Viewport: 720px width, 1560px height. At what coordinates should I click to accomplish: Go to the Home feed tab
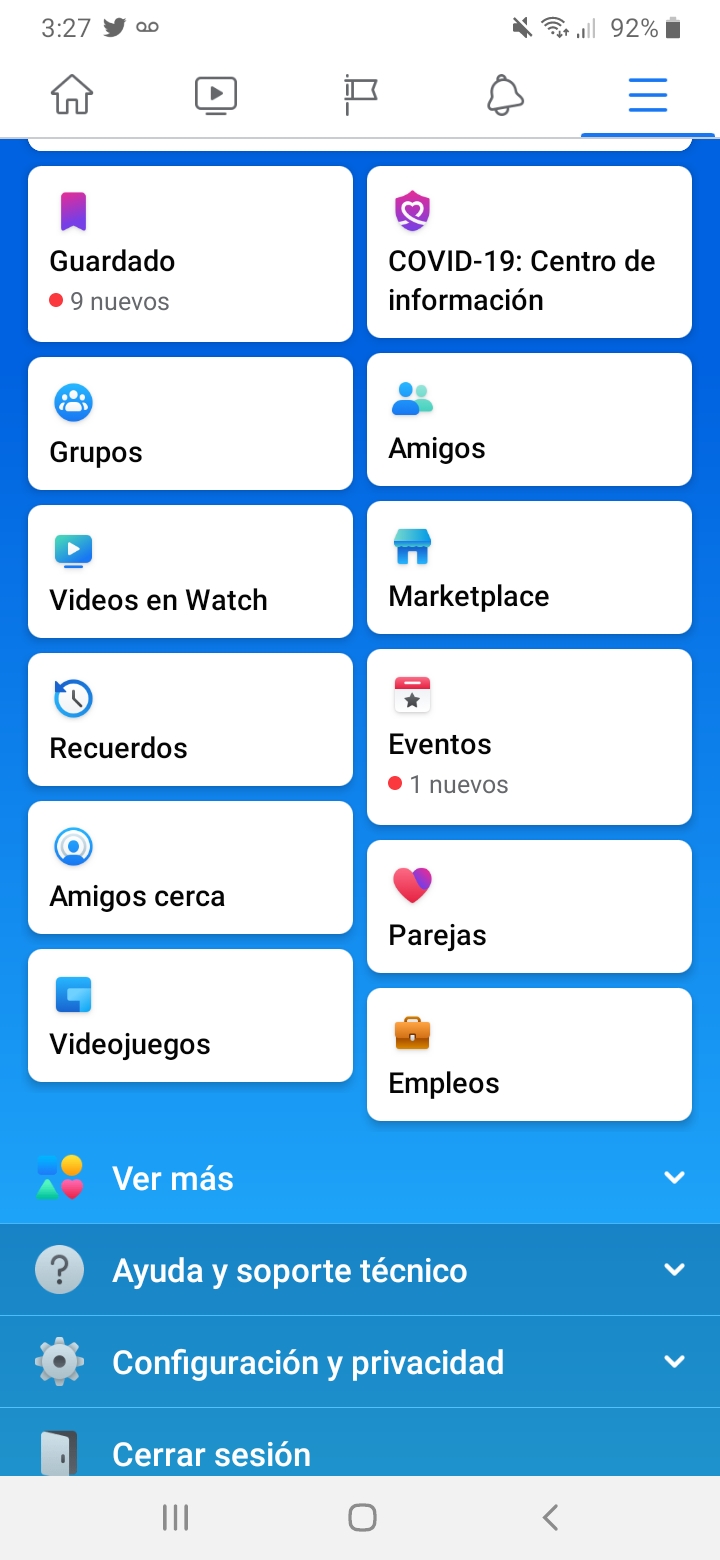click(72, 96)
